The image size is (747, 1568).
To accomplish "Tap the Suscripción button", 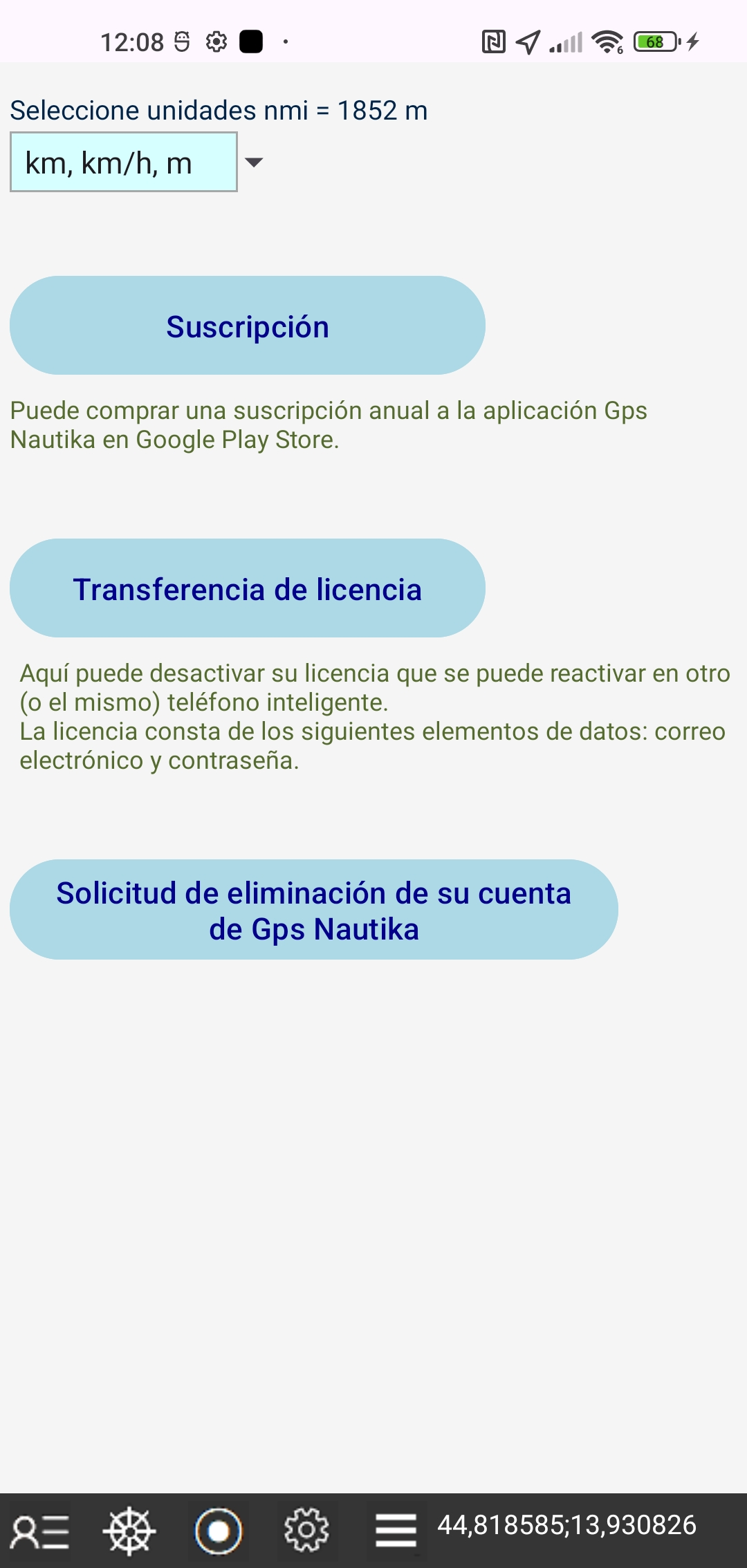I will [x=247, y=326].
